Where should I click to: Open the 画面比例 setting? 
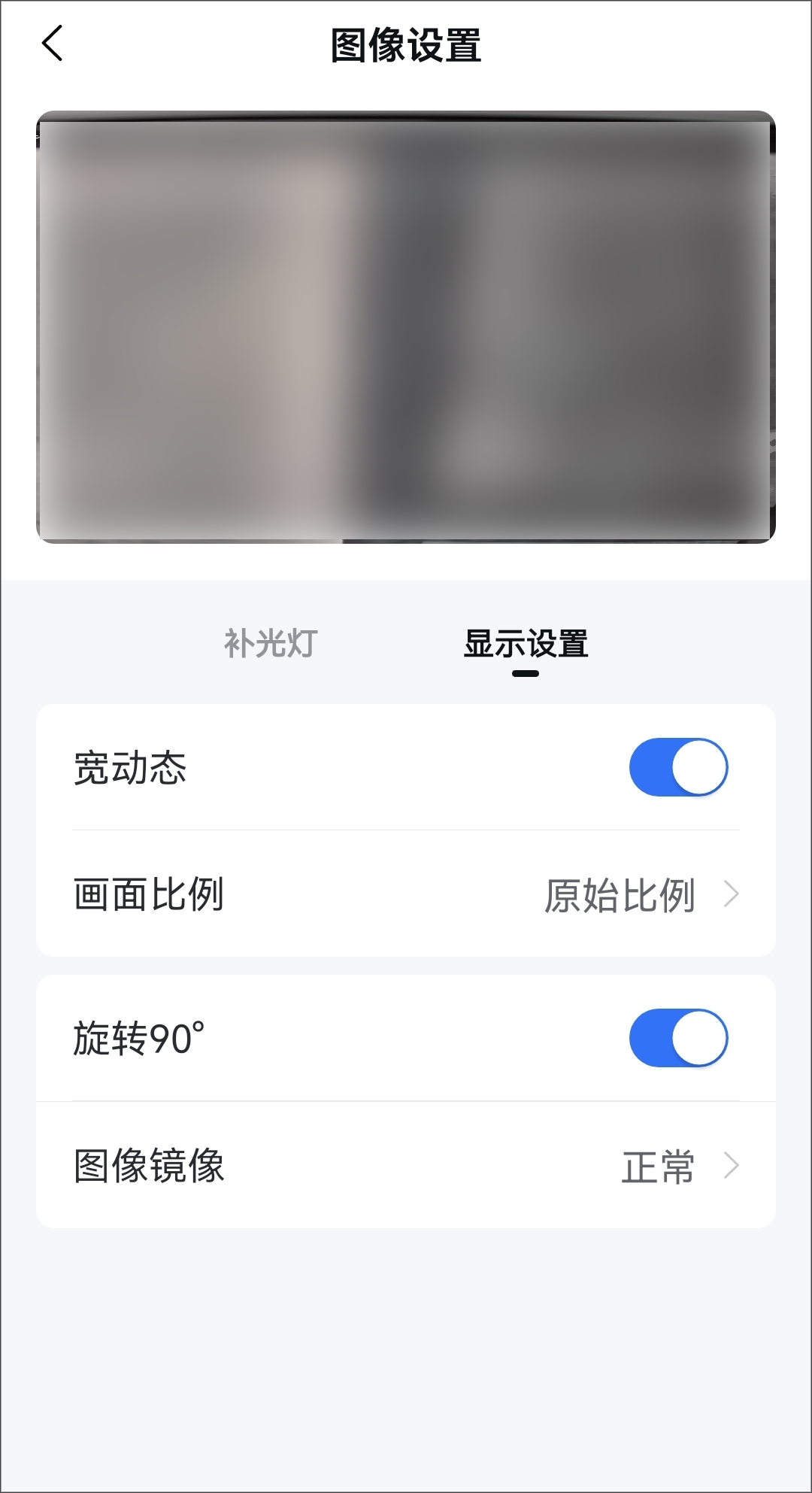pos(406,894)
